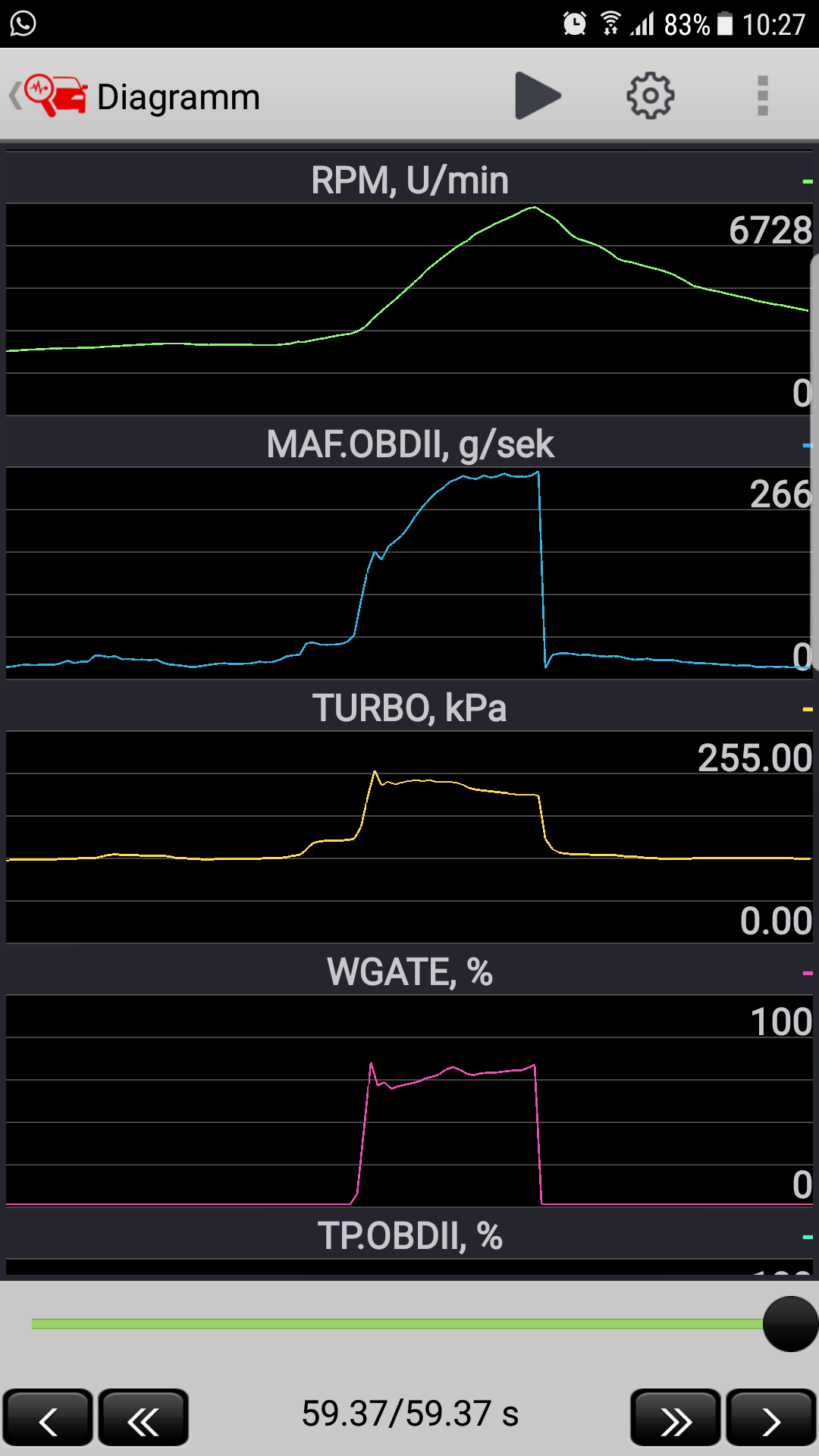The width and height of the screenshot is (819, 1456).
Task: Step back one frame with single arrow
Action: coord(48,1418)
